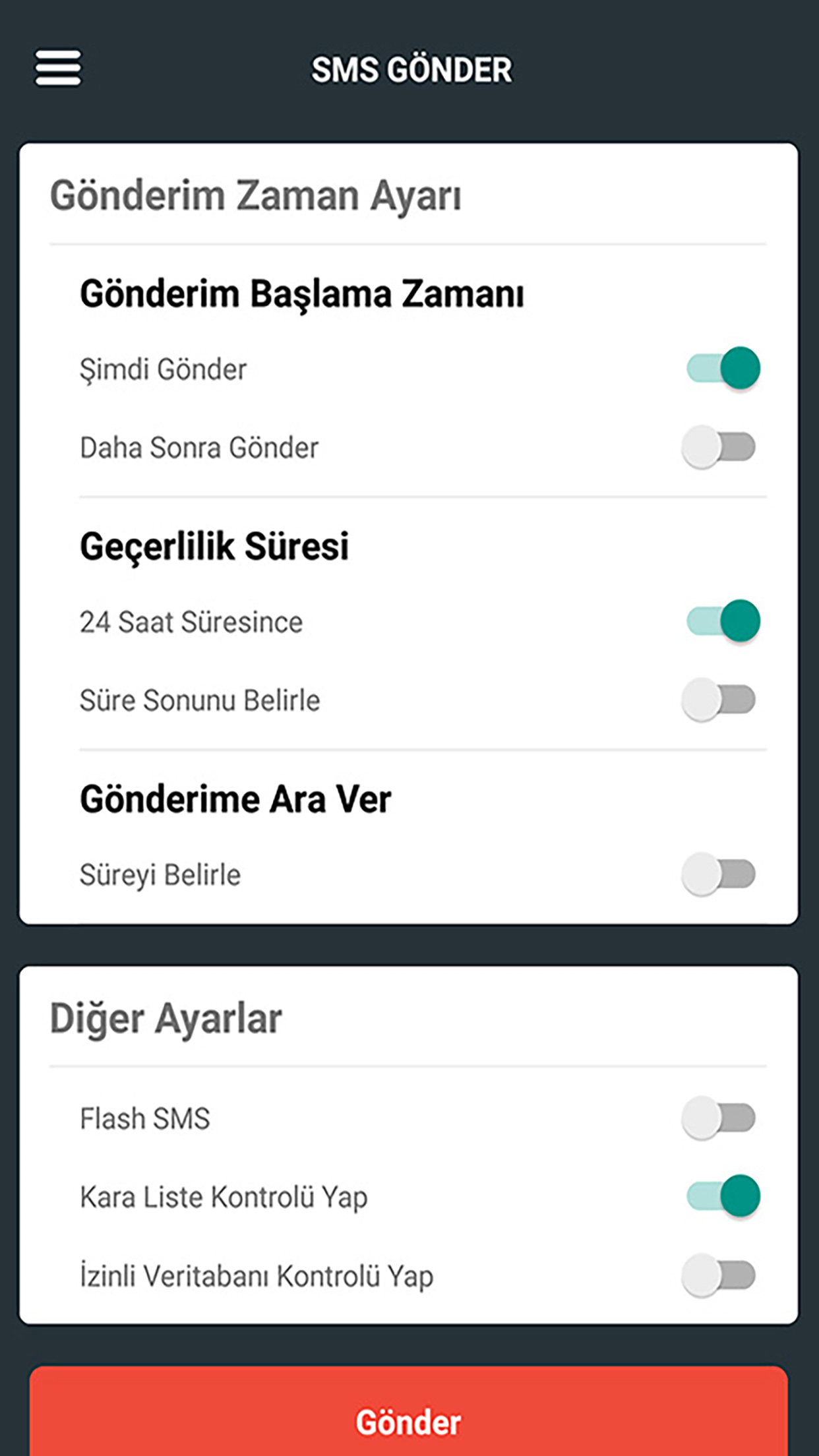Viewport: 819px width, 1456px height.
Task: Open the hamburger navigation menu
Action: pos(58,68)
